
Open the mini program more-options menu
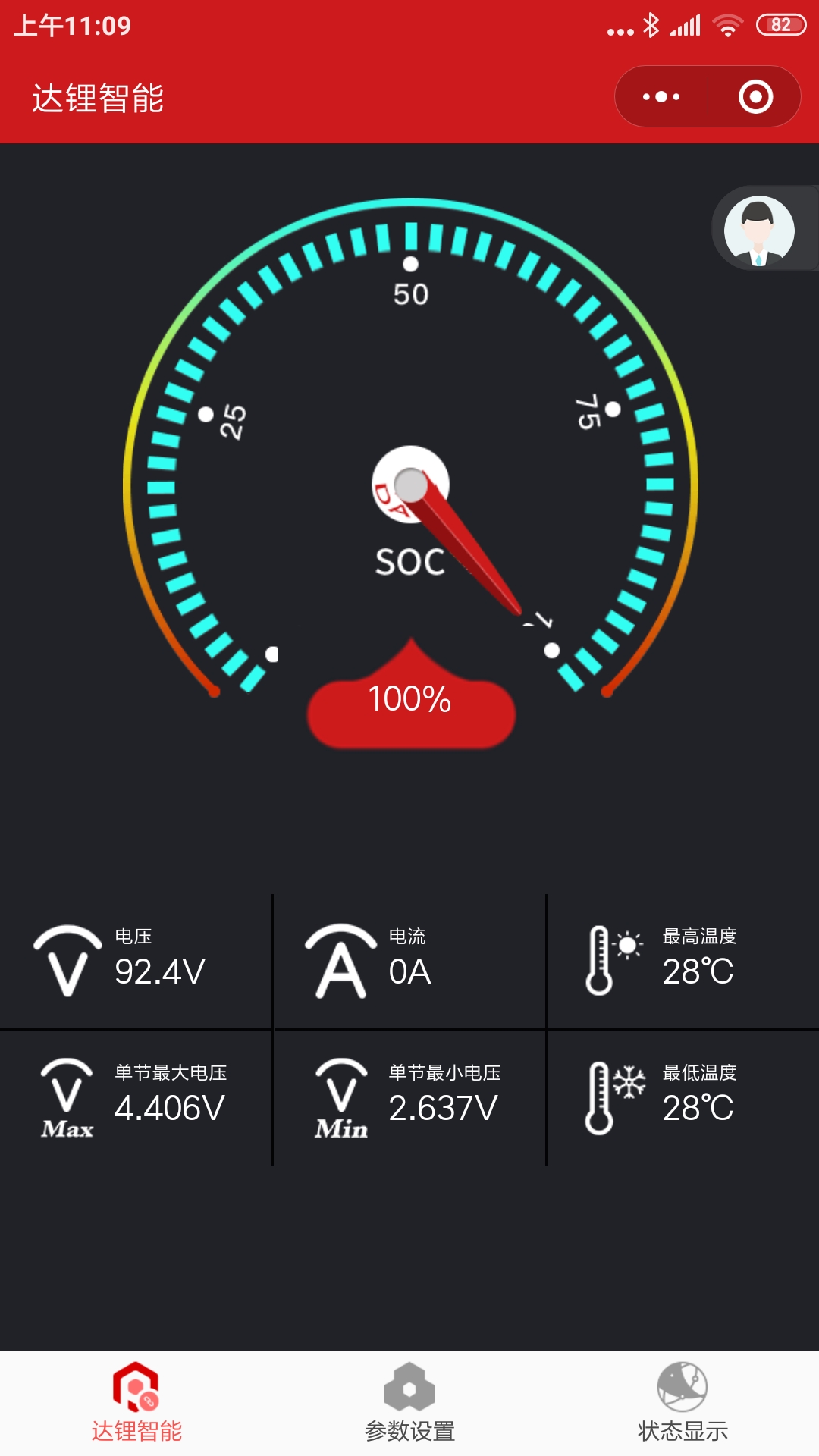661,97
